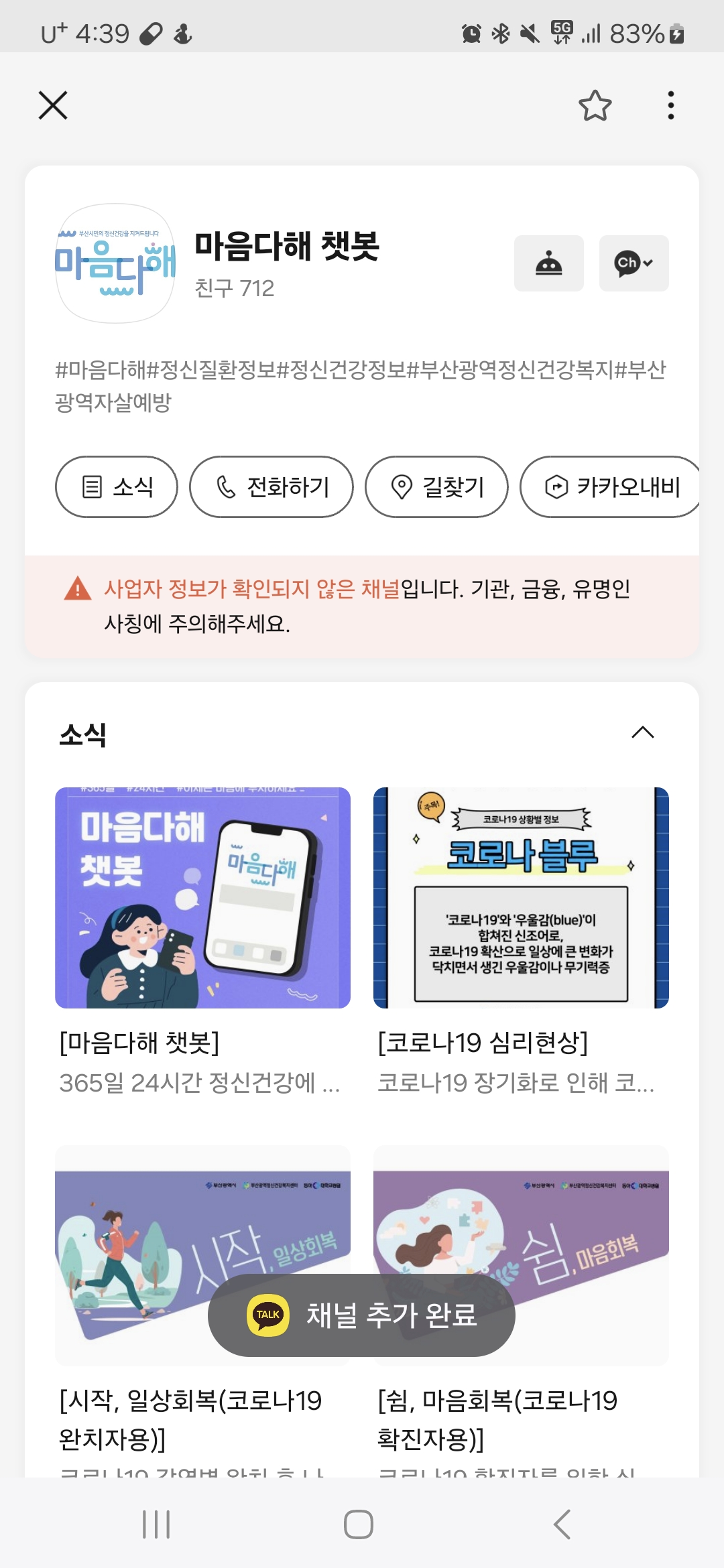Go to the system home screen

pos(359,1524)
